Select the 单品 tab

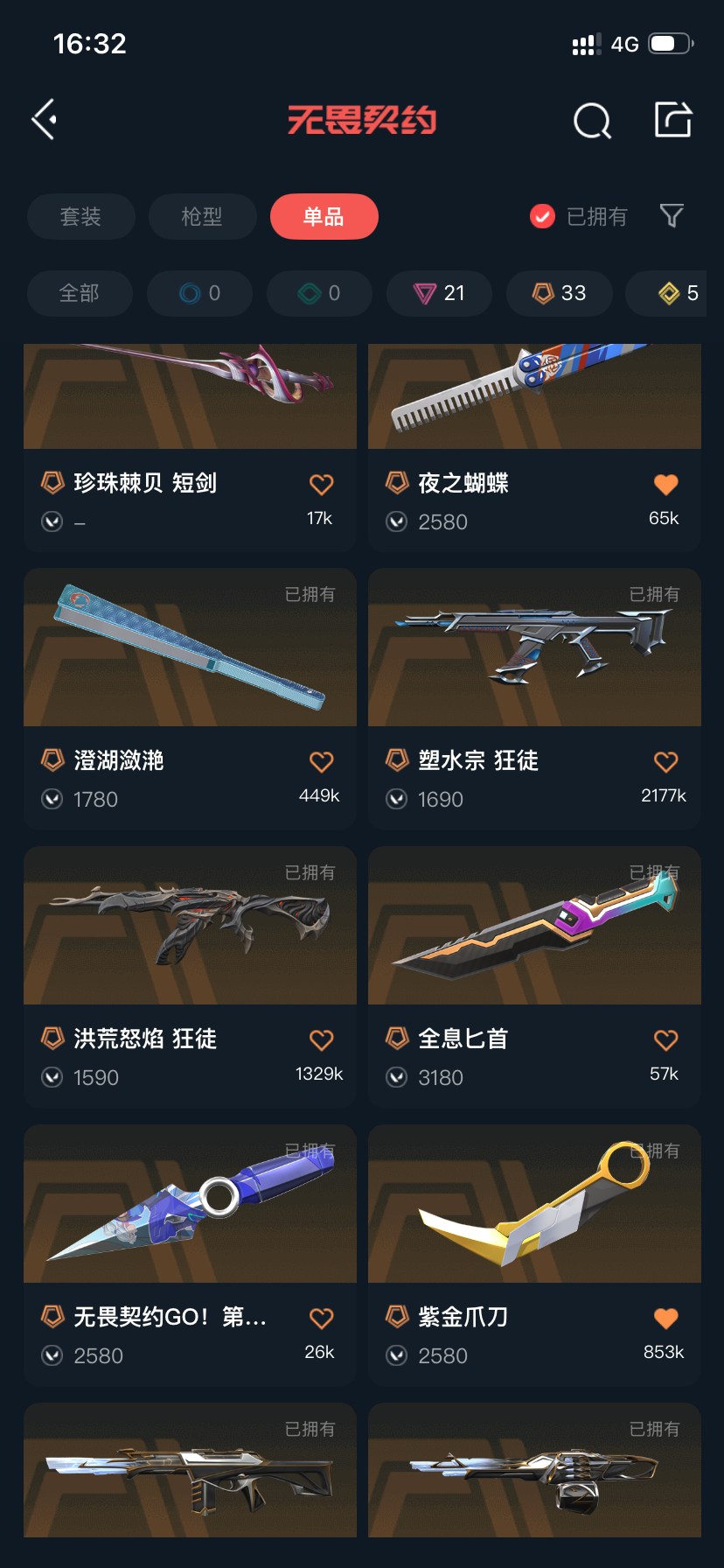pyautogui.click(x=324, y=216)
